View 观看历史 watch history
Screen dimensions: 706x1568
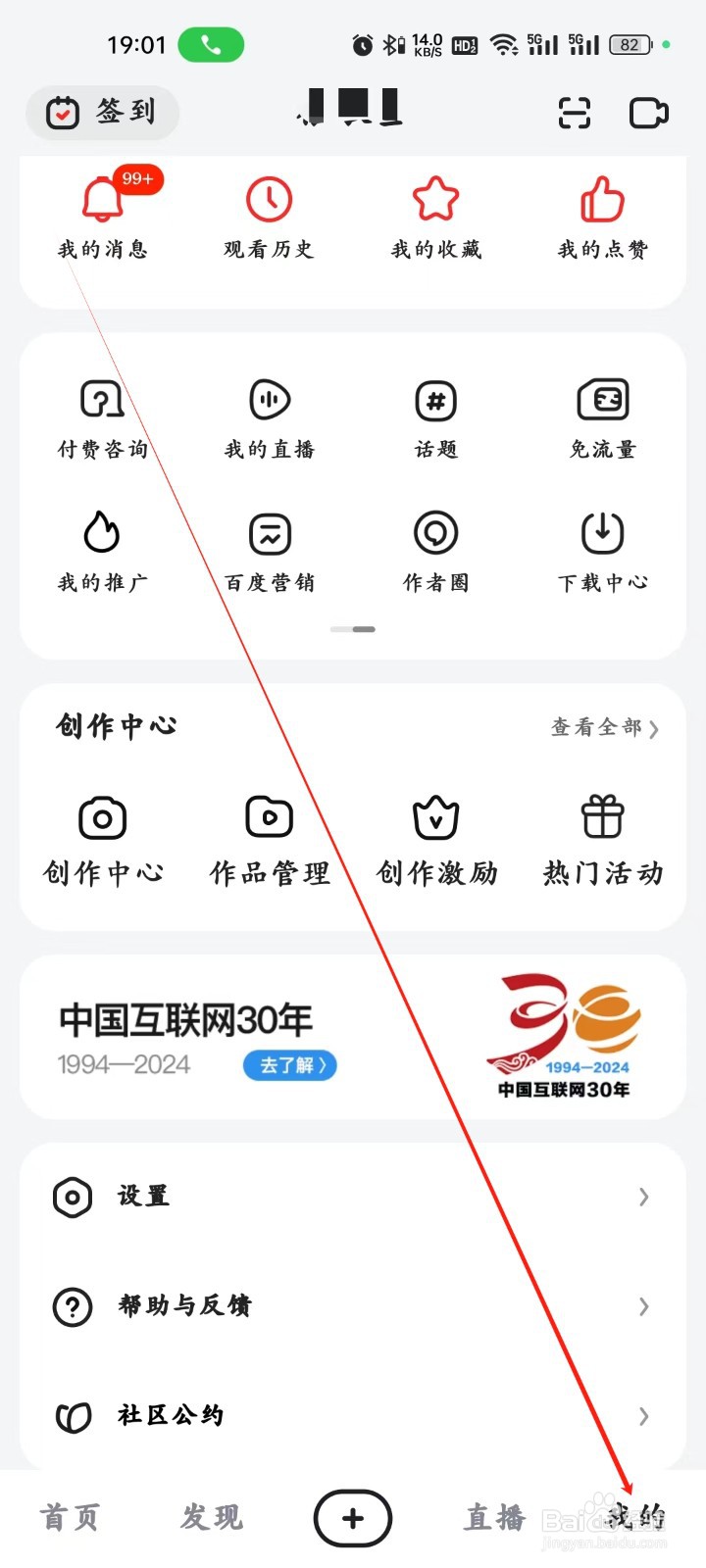coord(269,216)
